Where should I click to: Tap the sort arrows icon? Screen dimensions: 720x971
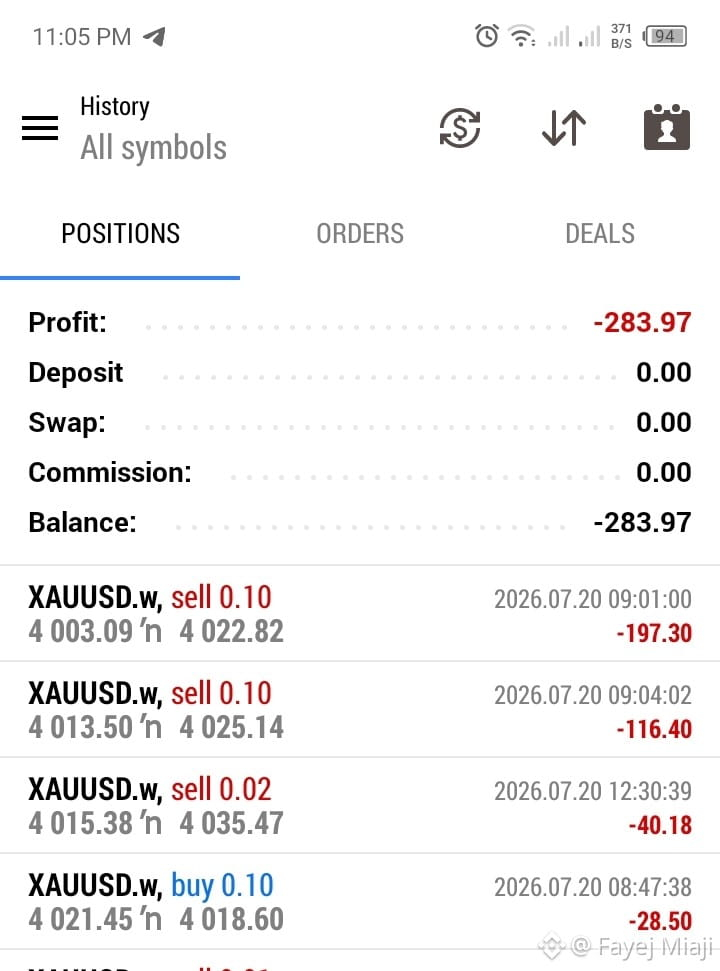point(563,128)
